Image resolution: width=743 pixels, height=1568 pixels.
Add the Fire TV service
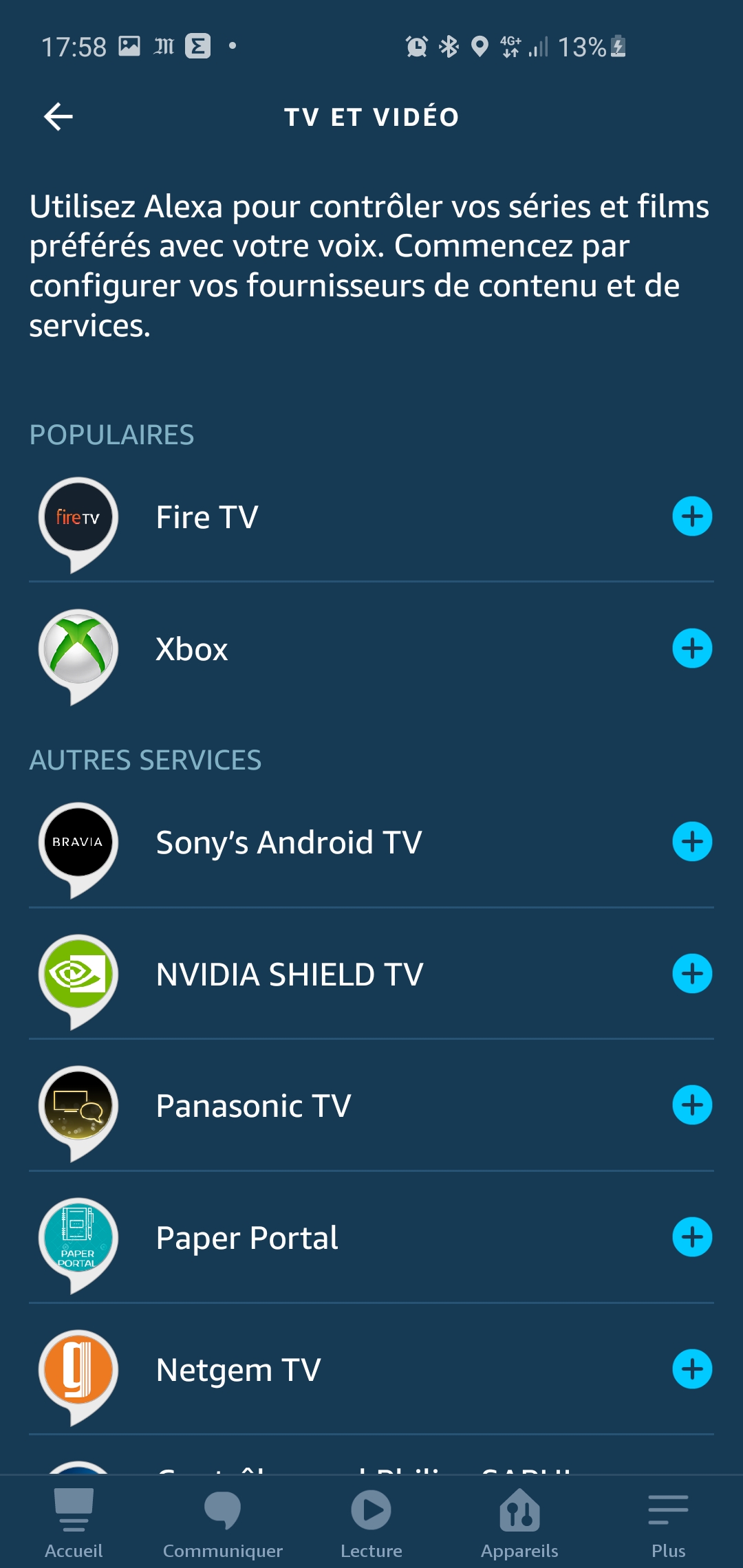tap(691, 516)
